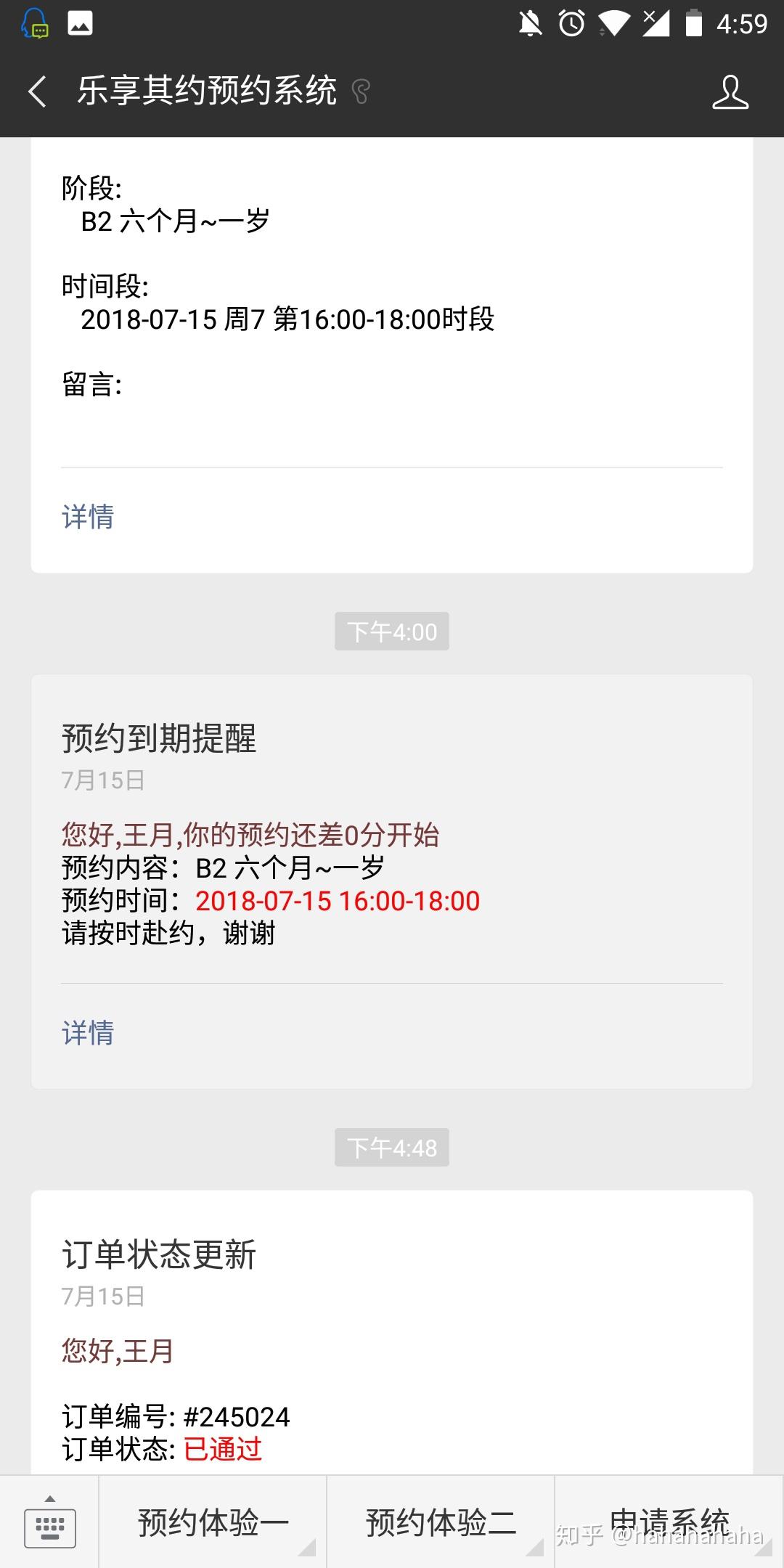Expand the 预约体验二 menu
Viewport: 784px width, 1568px height.
441,1522
